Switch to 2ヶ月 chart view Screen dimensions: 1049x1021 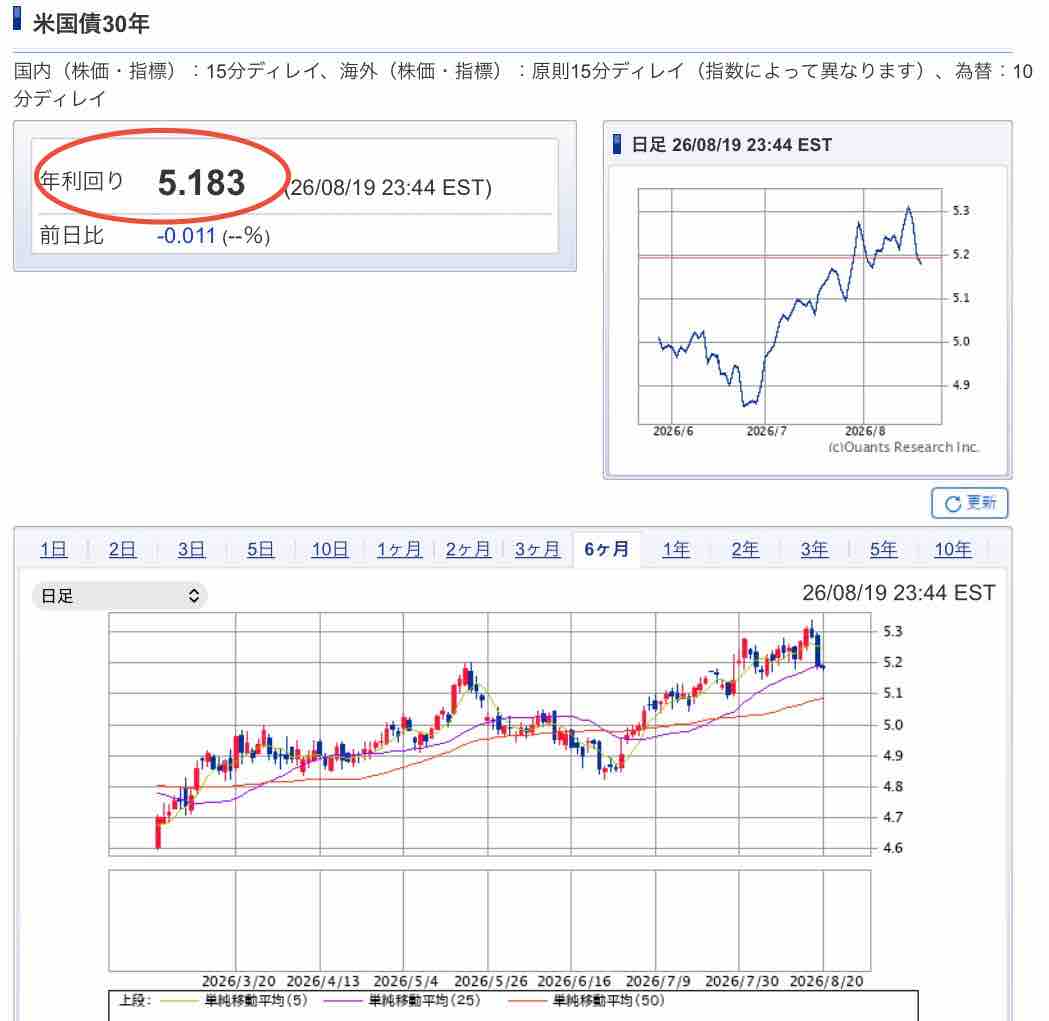click(468, 549)
